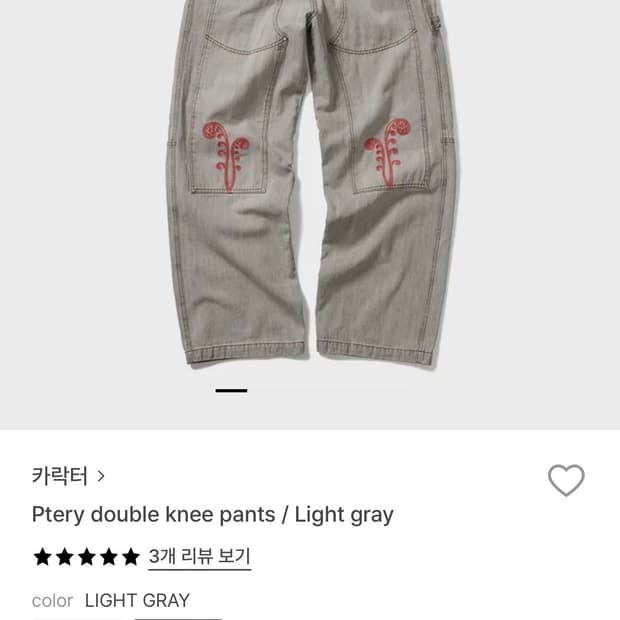
Task: Add the pants to wishlist with heart
Action: click(x=566, y=481)
